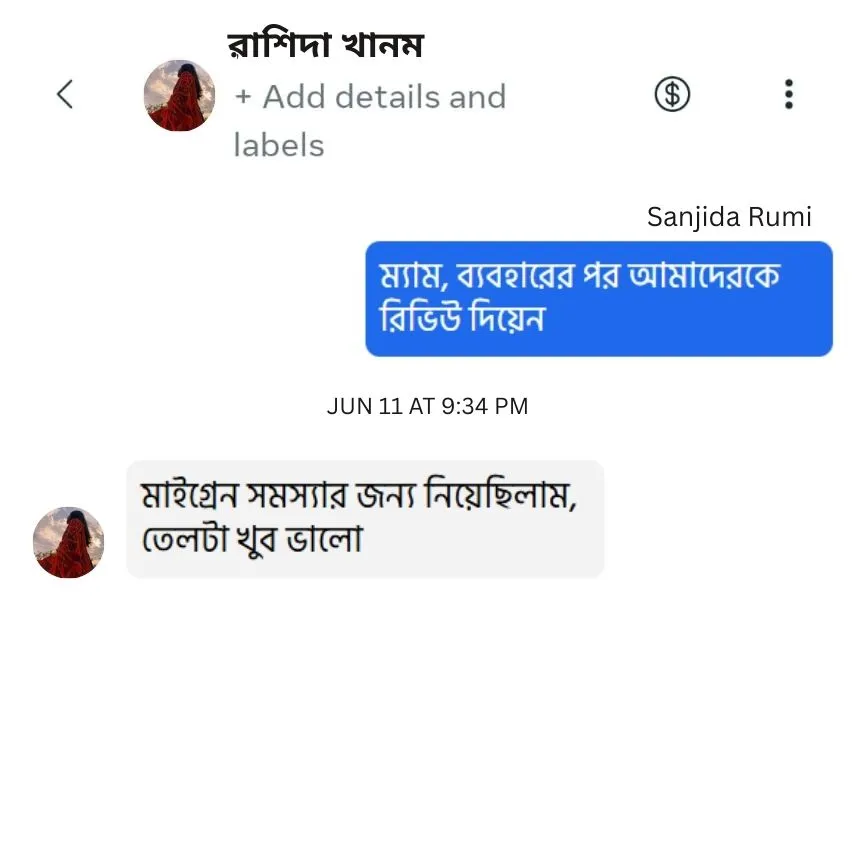
Task: Tap the sender avatar beside the received message
Action: tap(69, 542)
